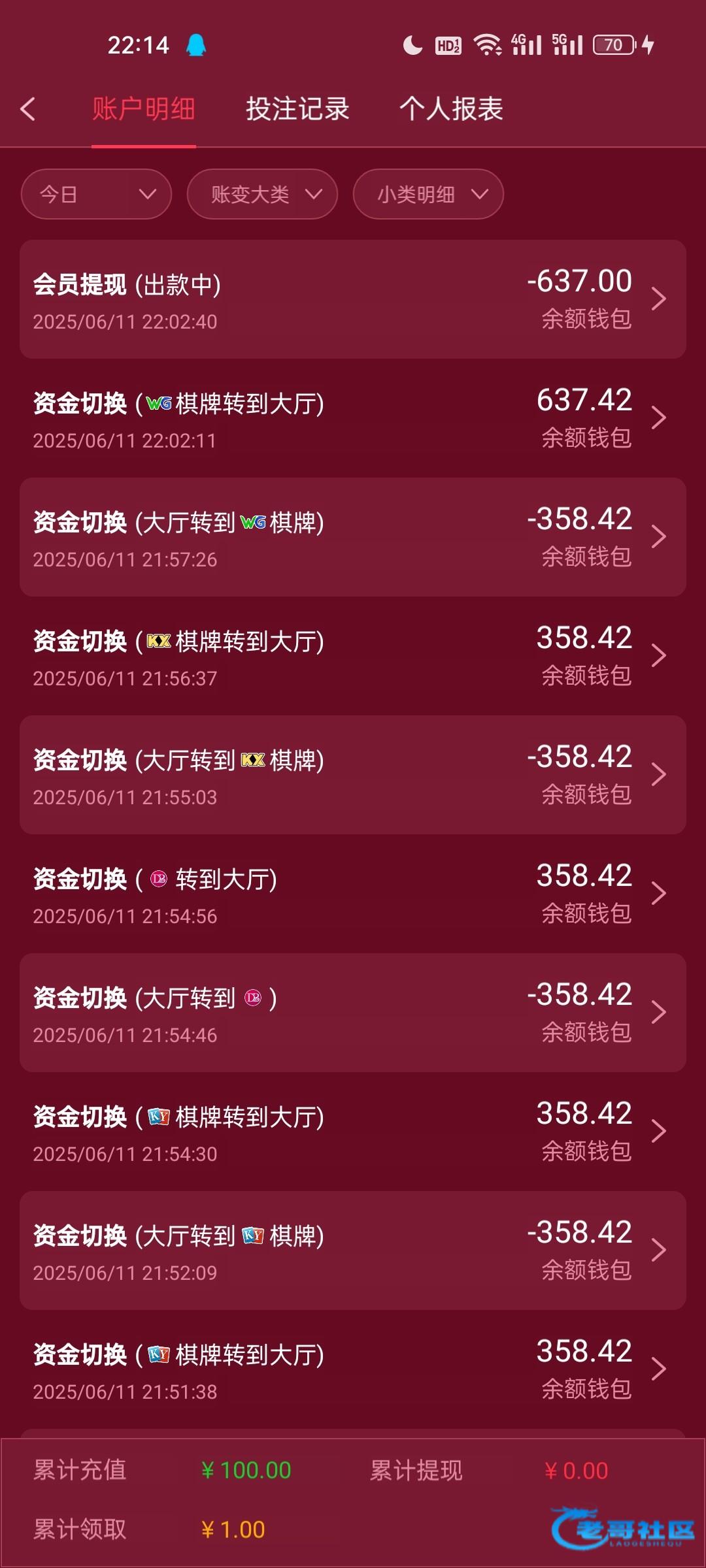Screen dimensions: 706x1568
Task: Switch to the 投注记录 tab
Action: click(x=297, y=109)
